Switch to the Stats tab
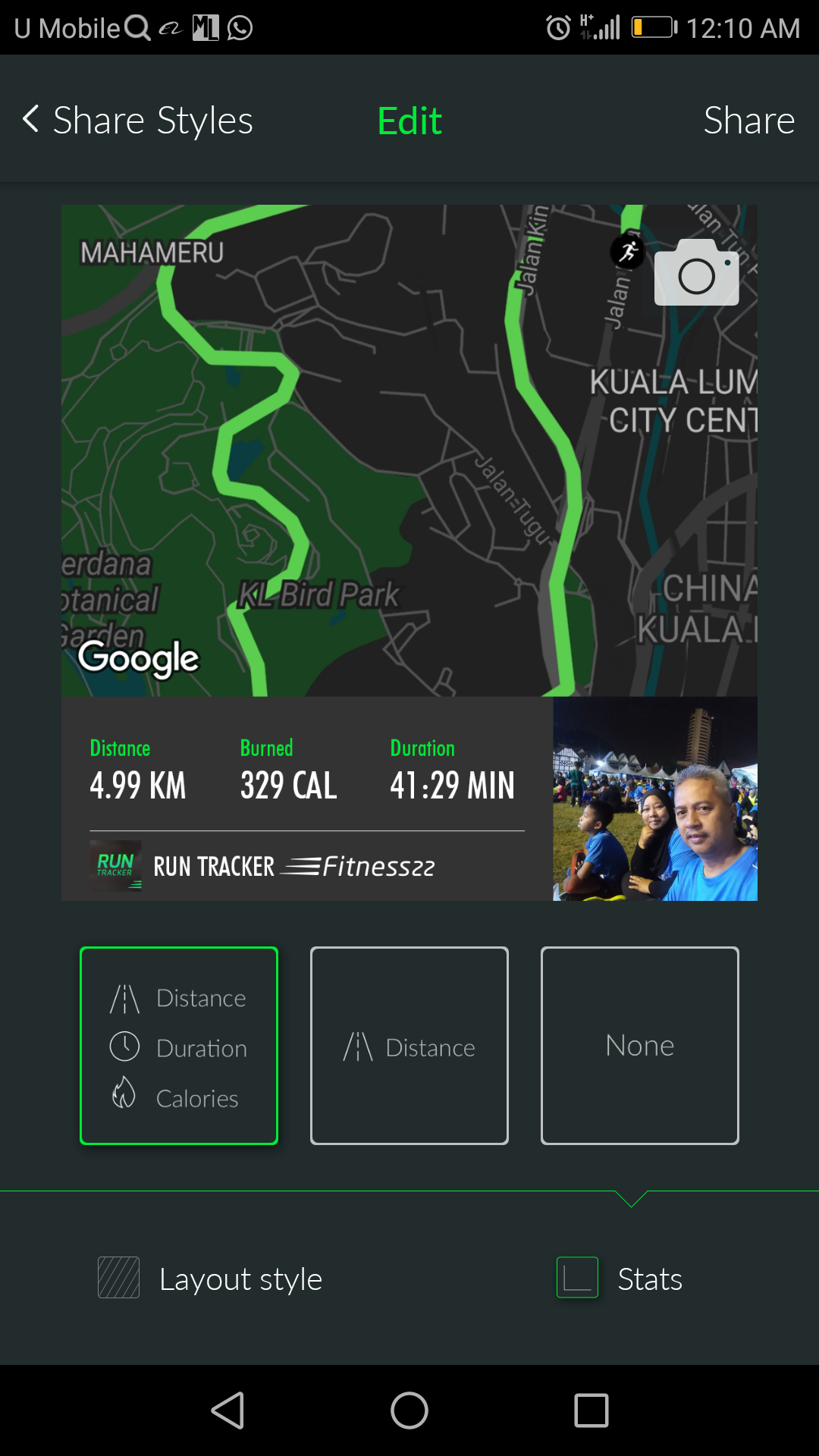The width and height of the screenshot is (819, 1456). click(x=620, y=1279)
